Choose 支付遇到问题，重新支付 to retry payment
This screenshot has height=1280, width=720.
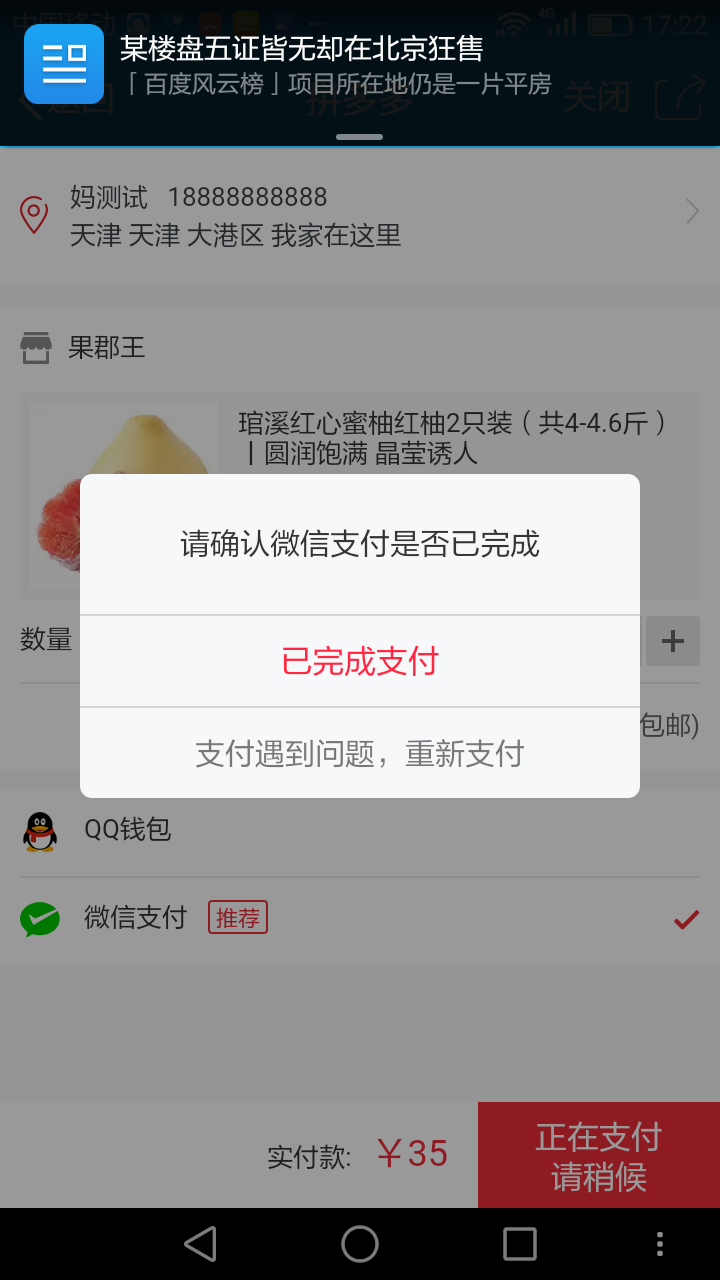(x=360, y=753)
